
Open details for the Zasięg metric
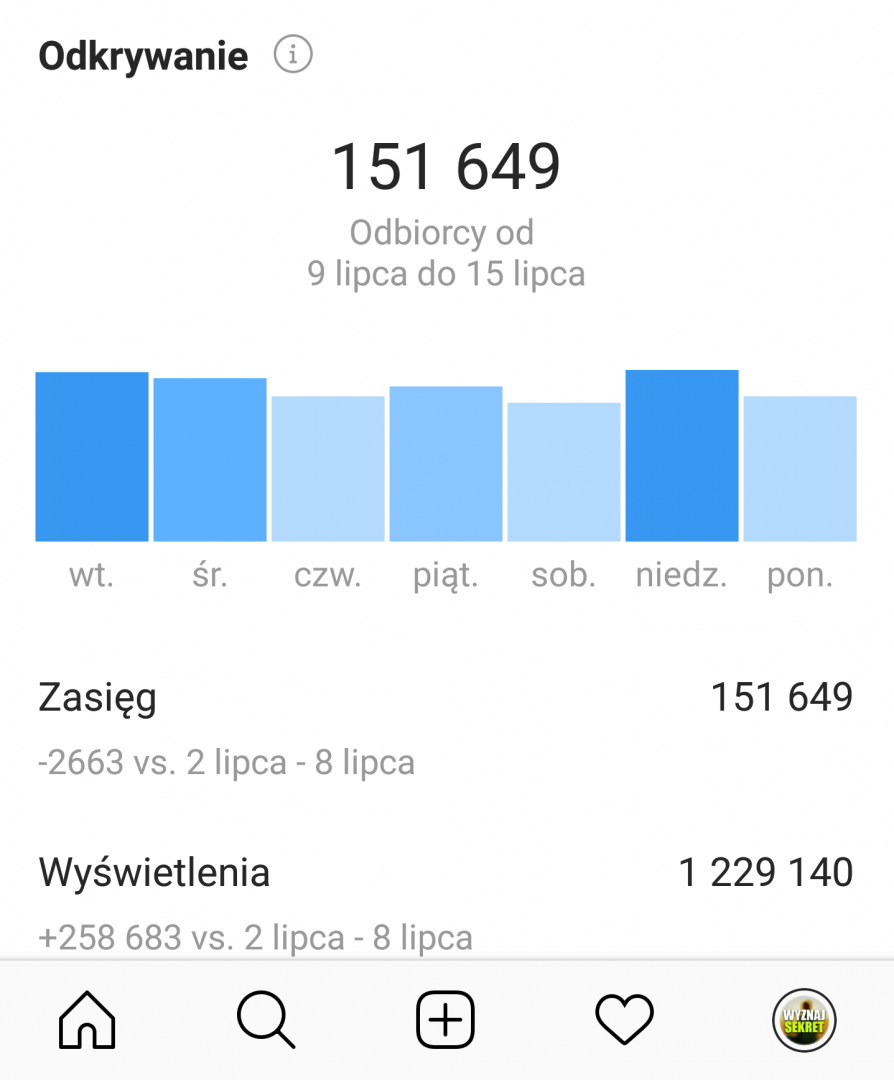[x=96, y=697]
